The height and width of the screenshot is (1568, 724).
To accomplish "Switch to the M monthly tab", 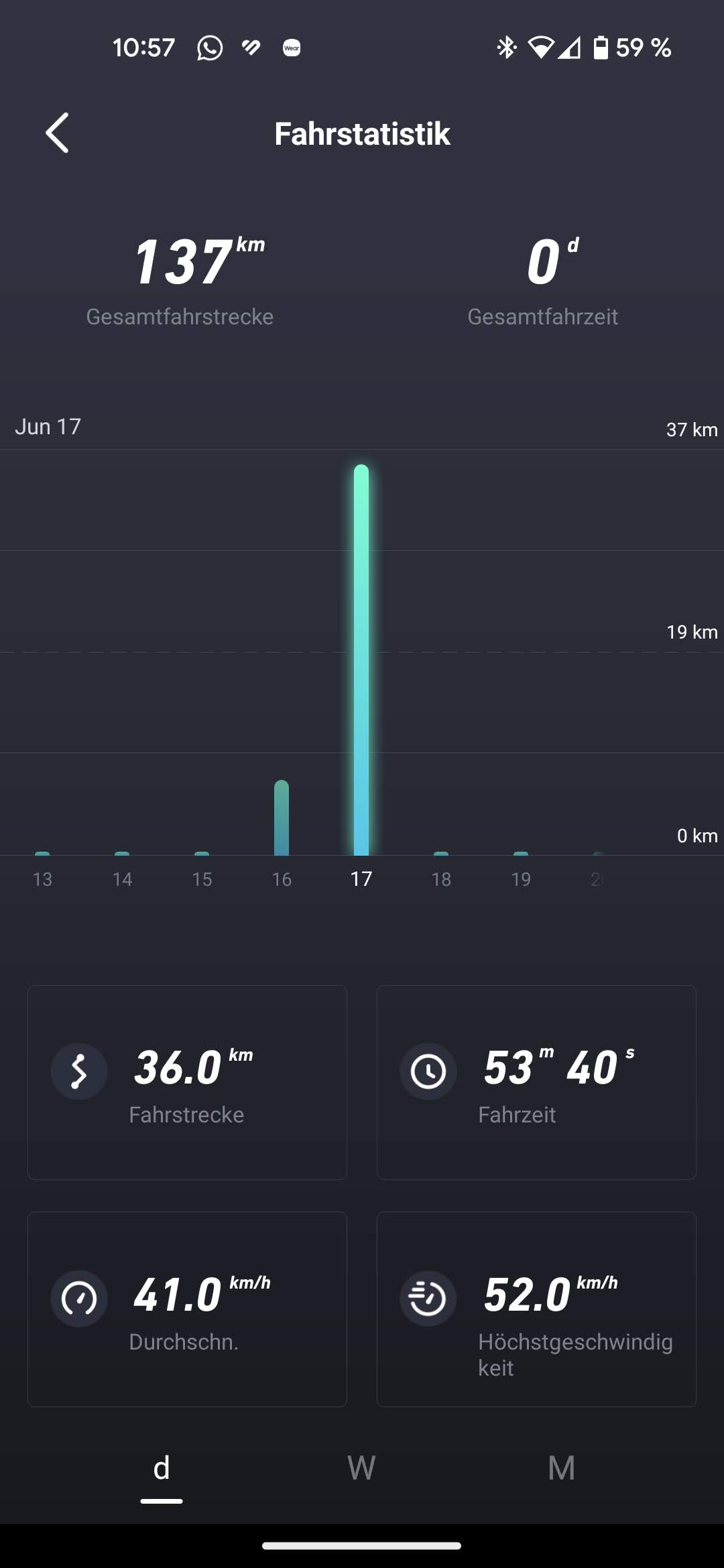I will 561,1467.
